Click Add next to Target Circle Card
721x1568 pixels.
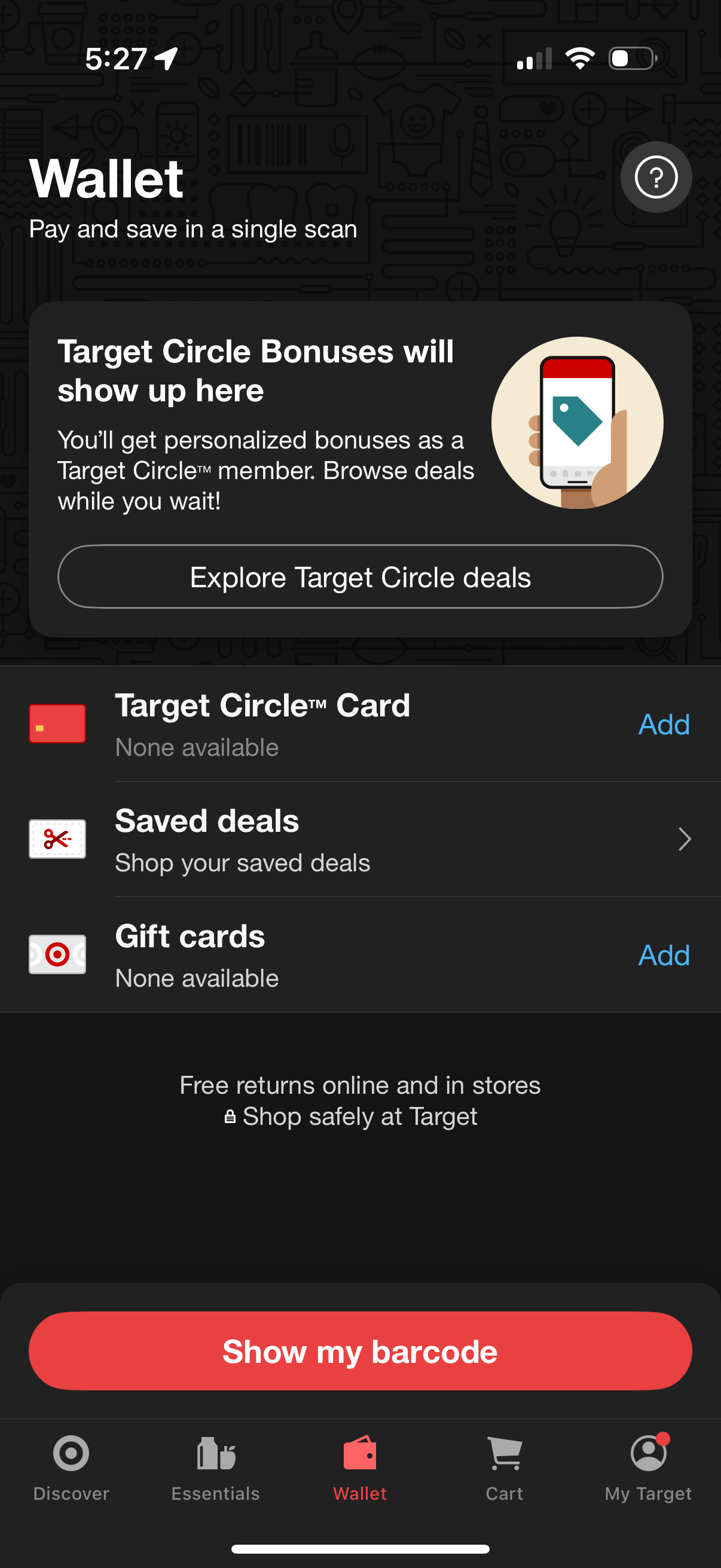(x=663, y=724)
